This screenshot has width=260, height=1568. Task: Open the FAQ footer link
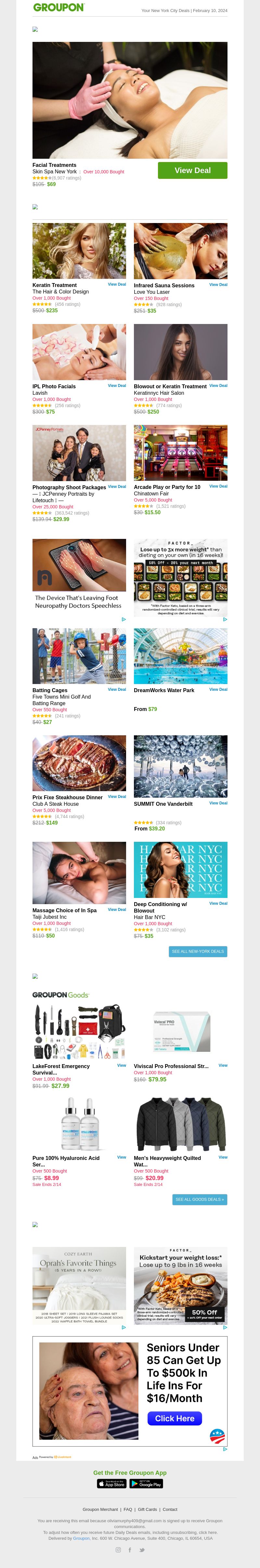tap(128, 1510)
